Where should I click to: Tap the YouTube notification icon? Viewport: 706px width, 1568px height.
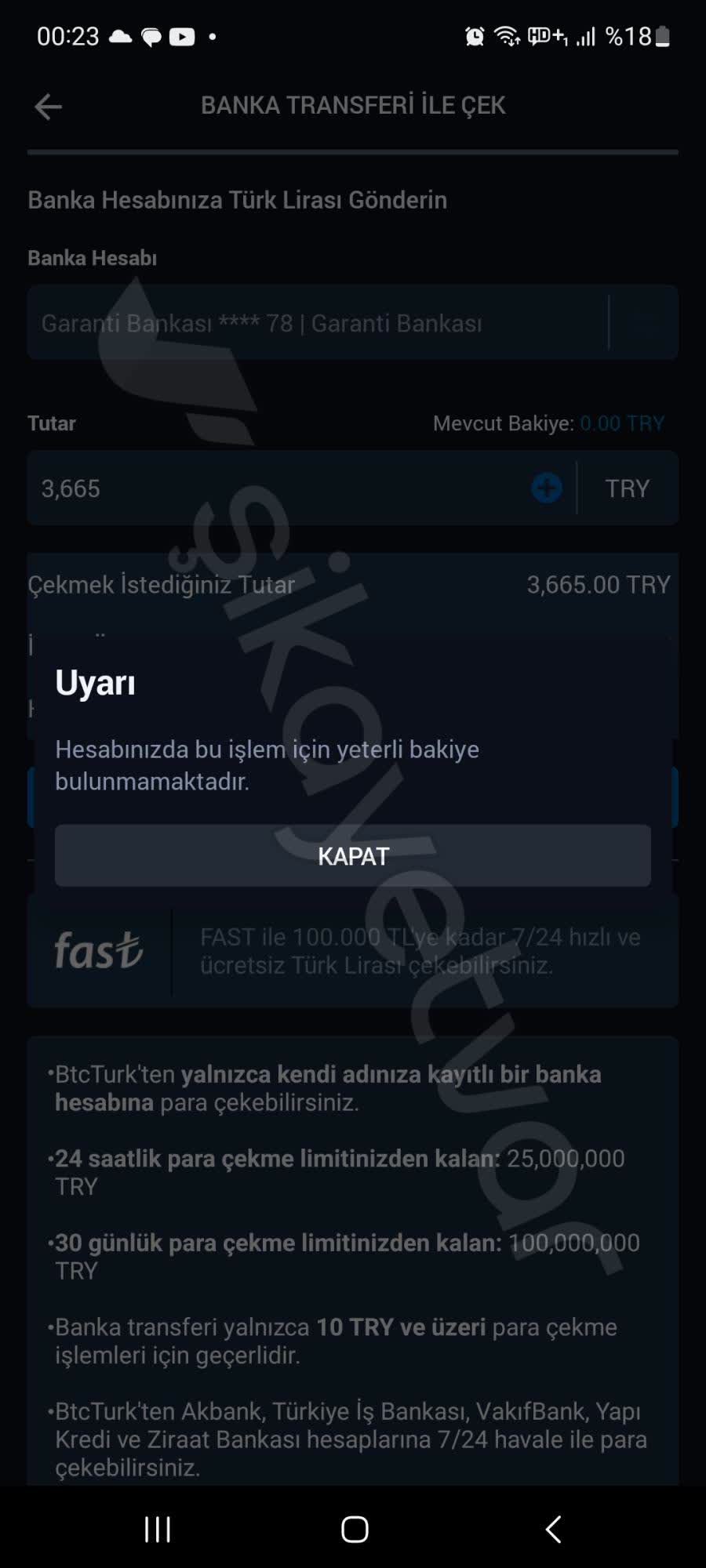click(182, 36)
